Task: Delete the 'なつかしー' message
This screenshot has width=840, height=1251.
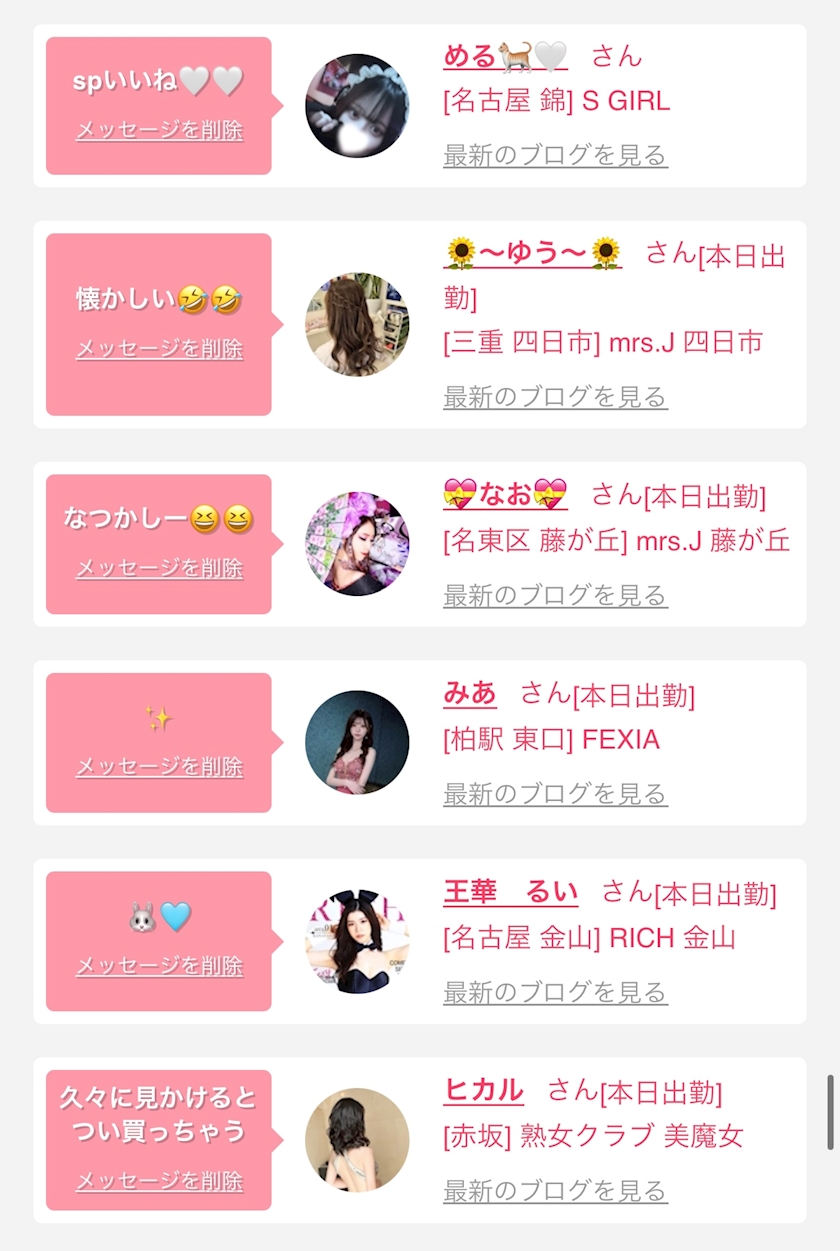Action: tap(159, 568)
